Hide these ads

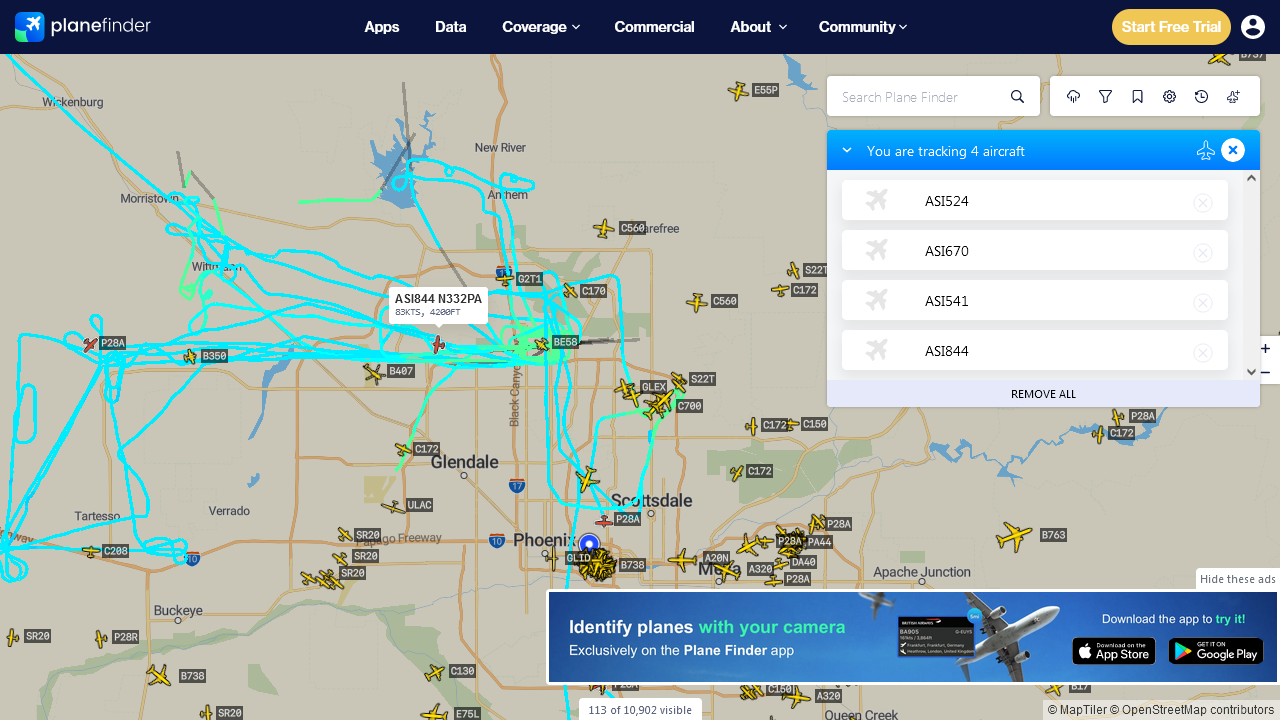[x=1238, y=579]
